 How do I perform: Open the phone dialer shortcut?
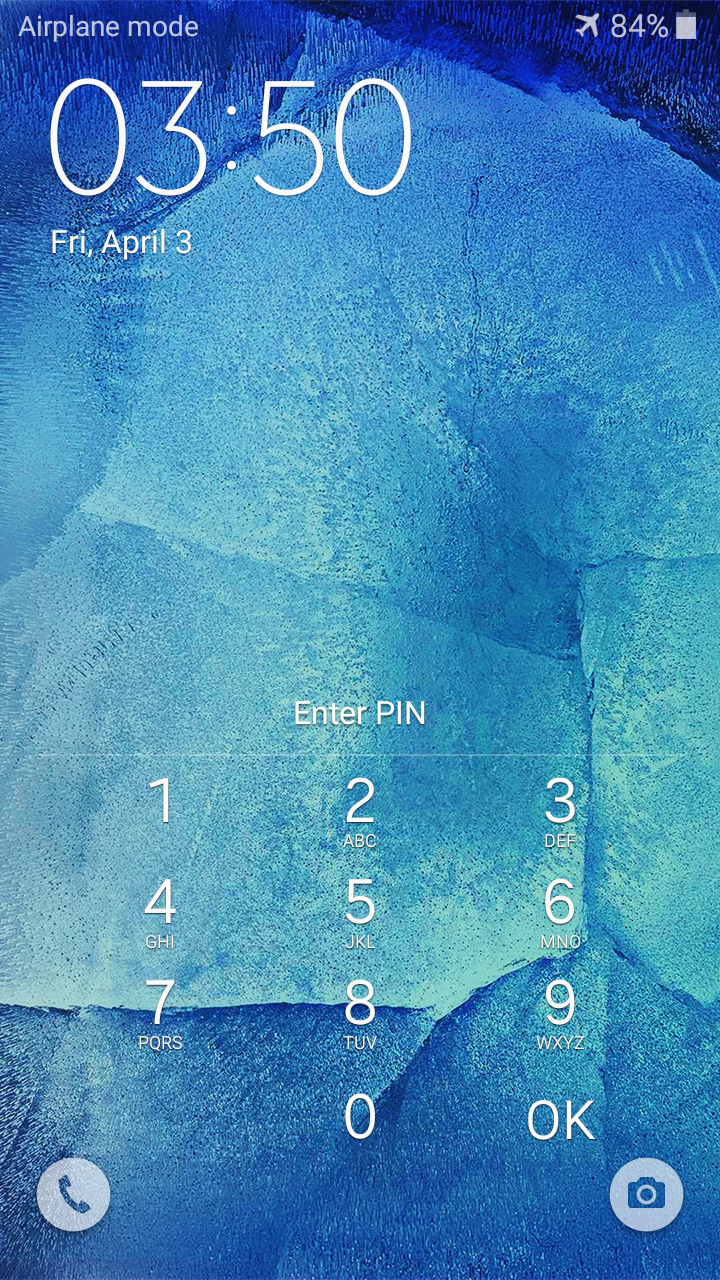click(73, 1193)
